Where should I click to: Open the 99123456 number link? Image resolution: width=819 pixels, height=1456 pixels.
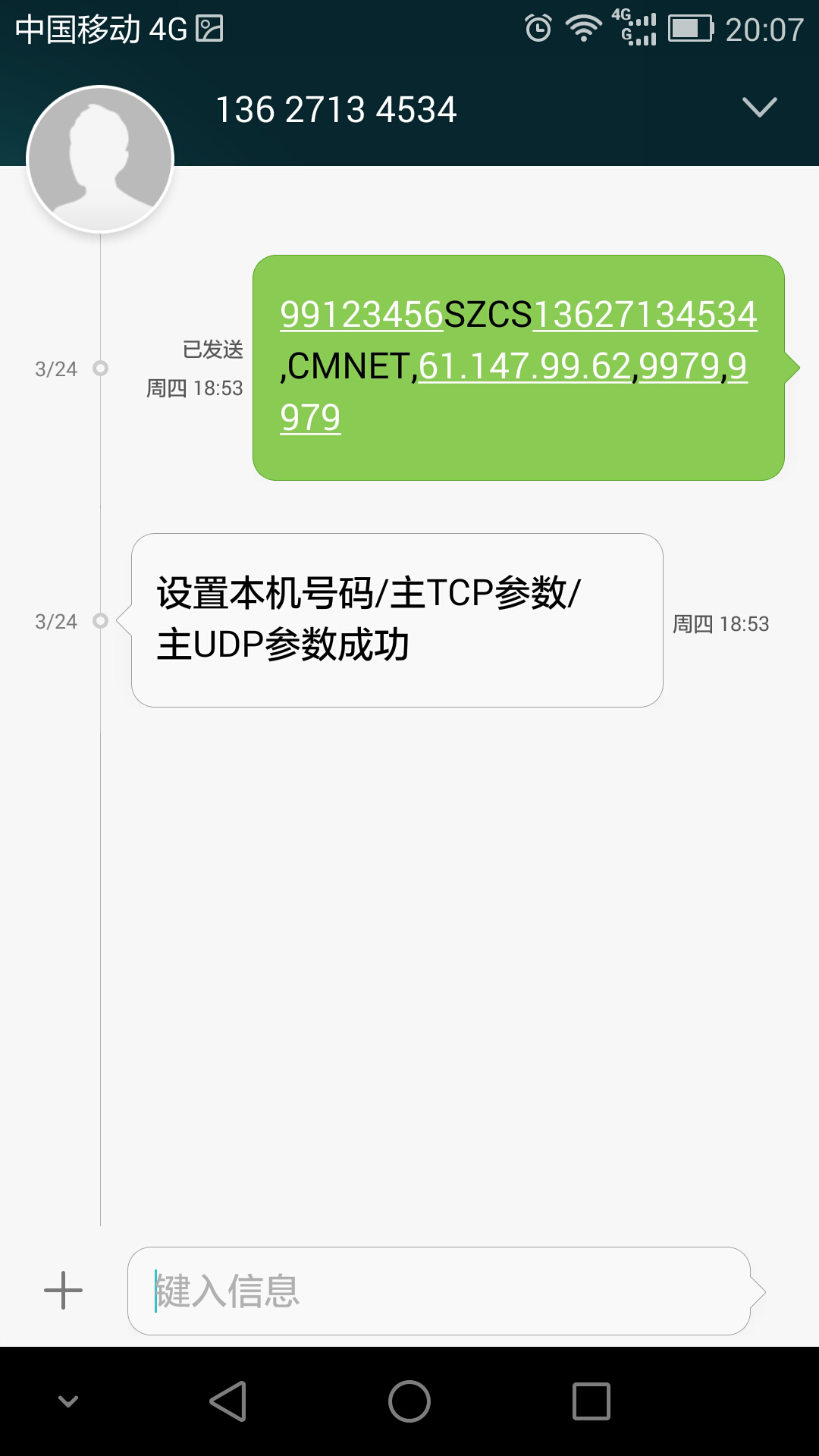pos(362,315)
